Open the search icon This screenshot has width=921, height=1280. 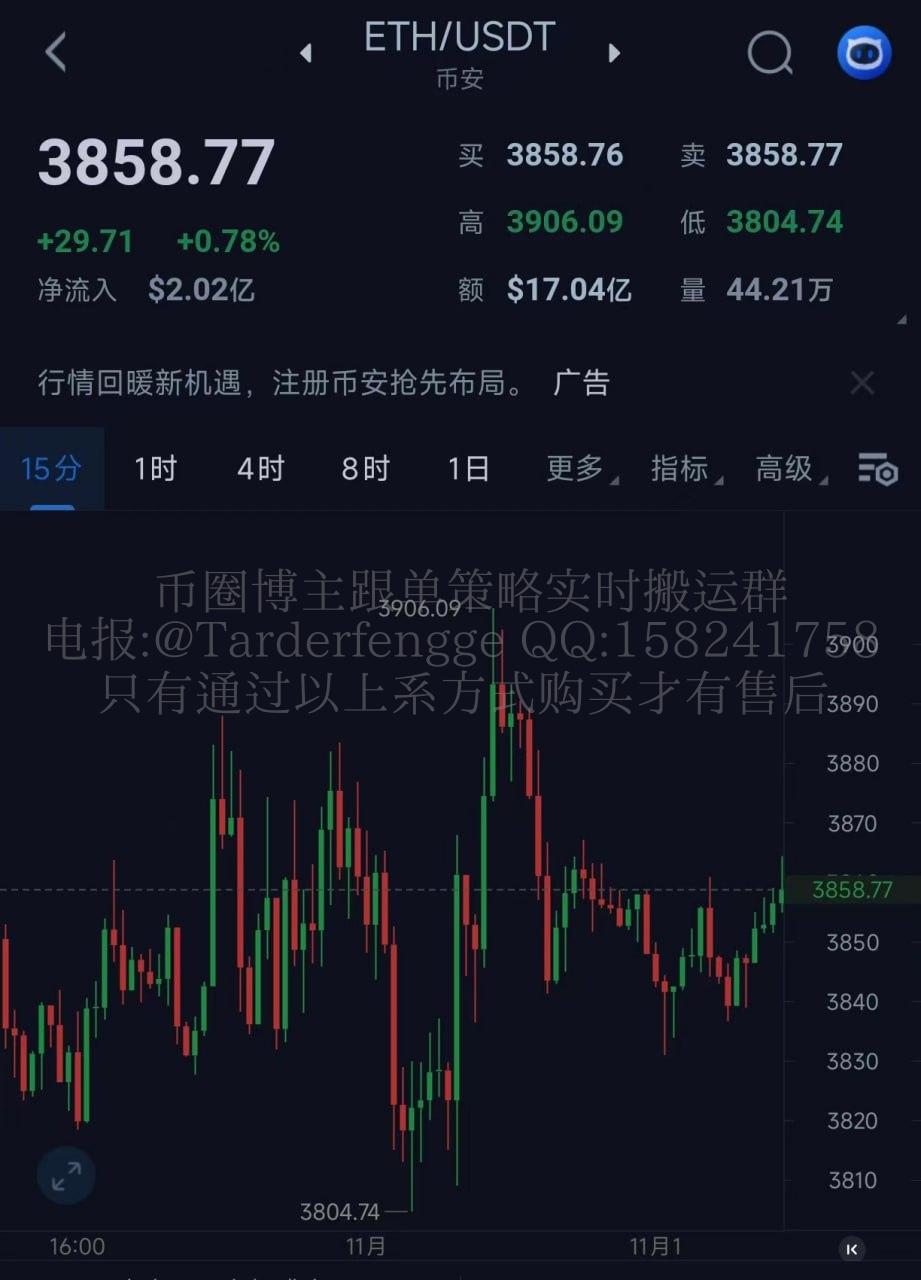click(769, 52)
